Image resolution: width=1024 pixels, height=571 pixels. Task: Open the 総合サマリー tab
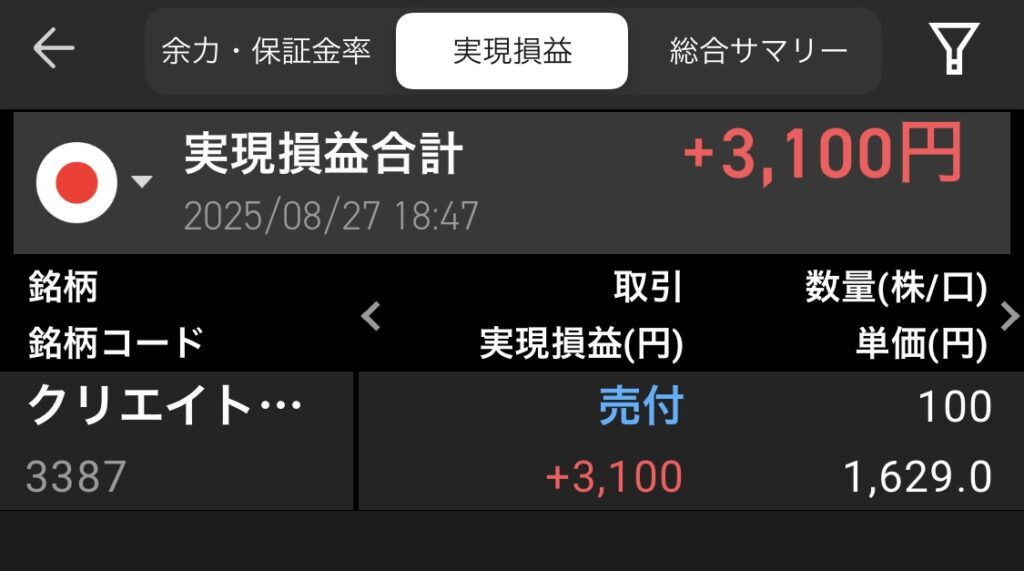758,52
